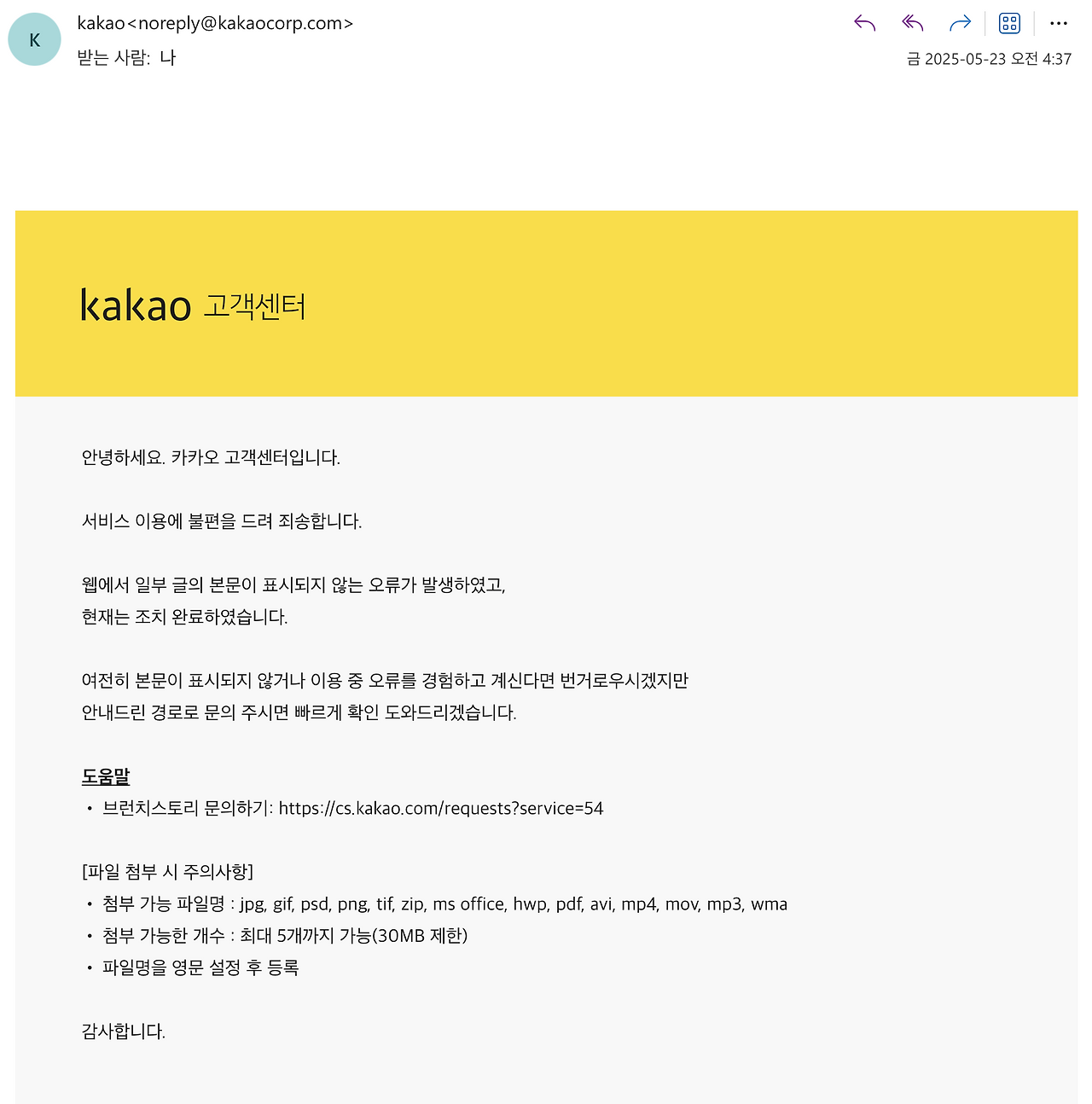The width and height of the screenshot is (1092, 1104).
Task: Open the apps grid icon
Action: coord(1008,23)
